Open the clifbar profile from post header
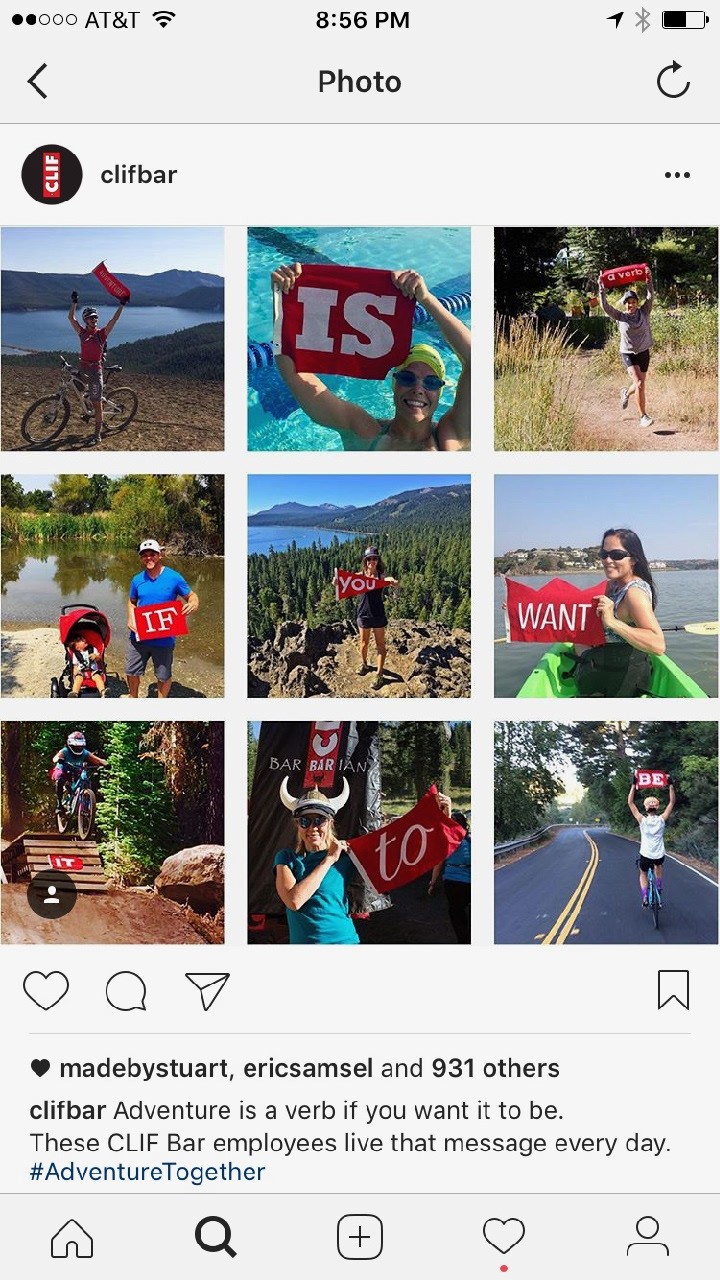The height and width of the screenshot is (1280, 720). pyautogui.click(x=138, y=174)
